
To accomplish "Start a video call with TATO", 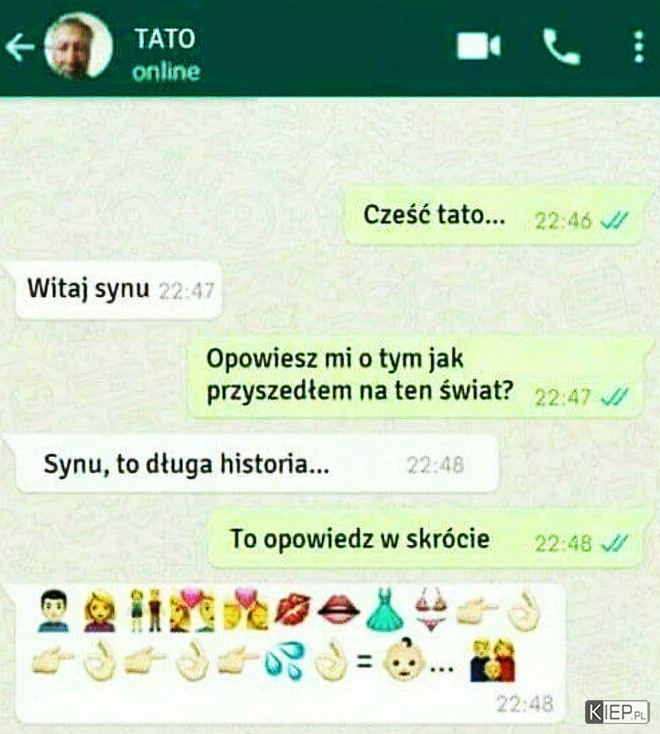I will [479, 47].
